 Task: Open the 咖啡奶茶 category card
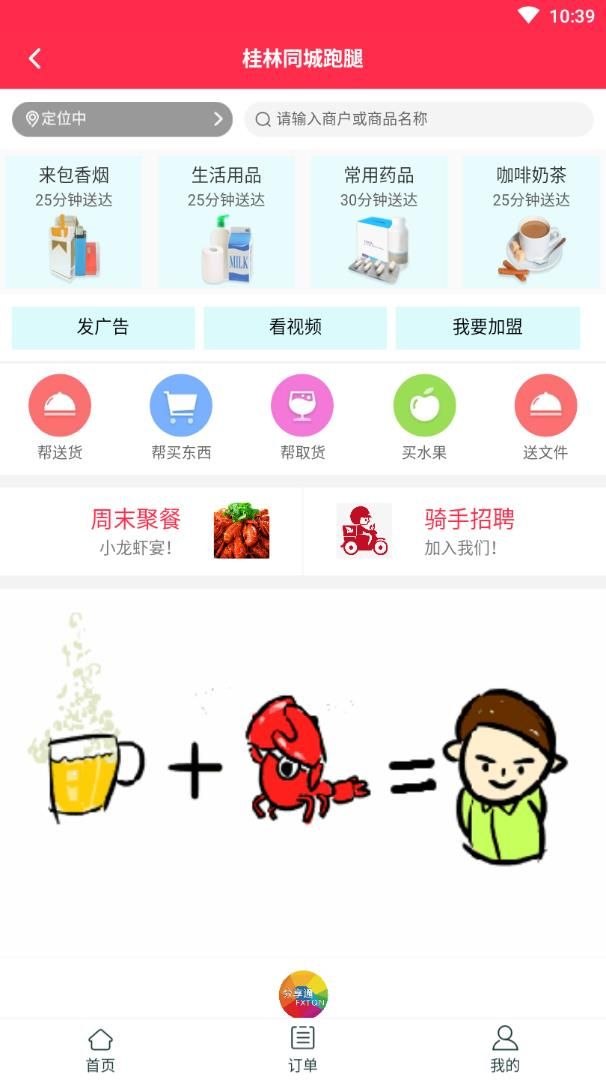click(531, 222)
